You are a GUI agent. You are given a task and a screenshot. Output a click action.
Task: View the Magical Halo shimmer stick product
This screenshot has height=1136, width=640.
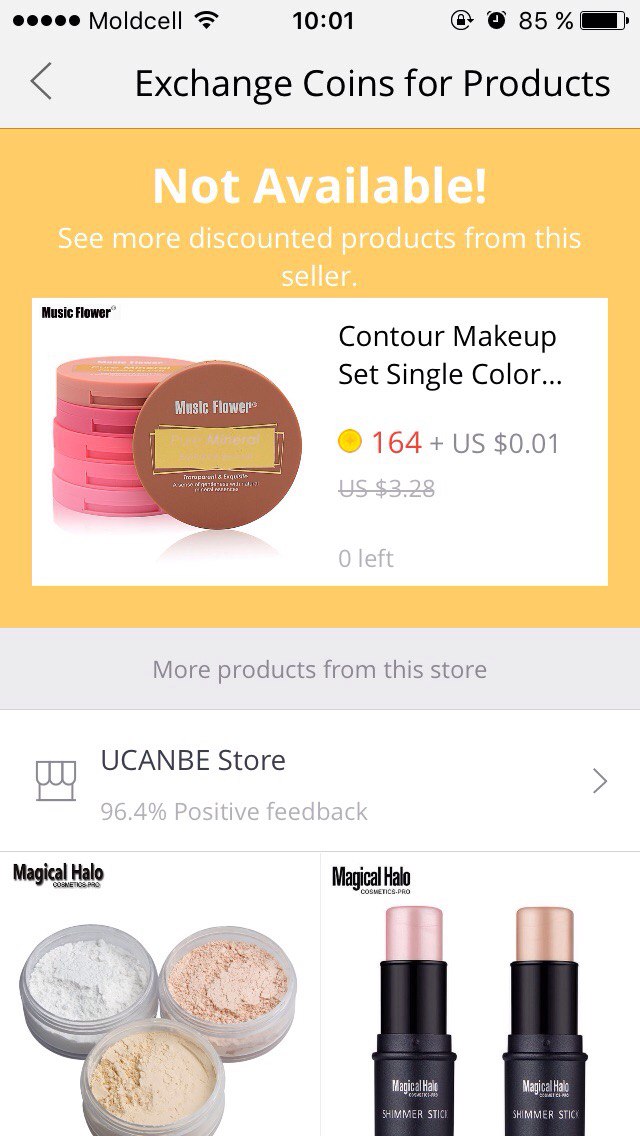tap(481, 994)
